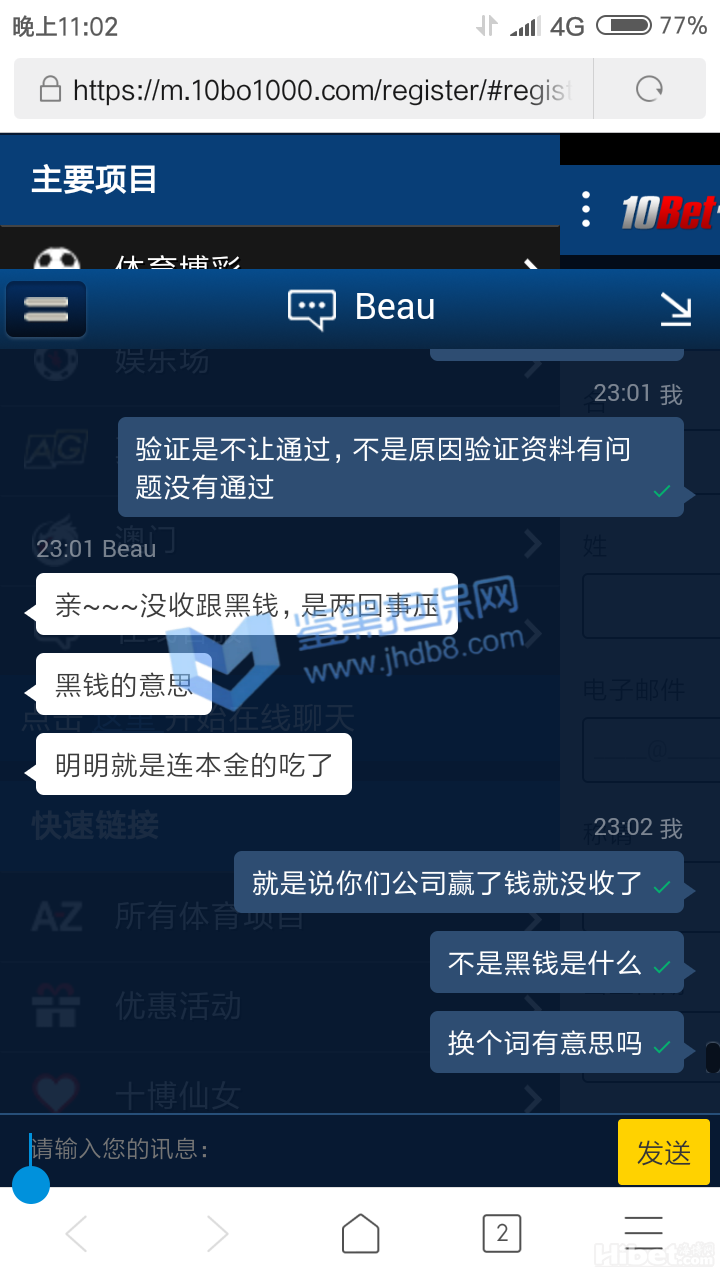Tap the message input field
Screen dimensions: 720x1280
click(x=320, y=1149)
